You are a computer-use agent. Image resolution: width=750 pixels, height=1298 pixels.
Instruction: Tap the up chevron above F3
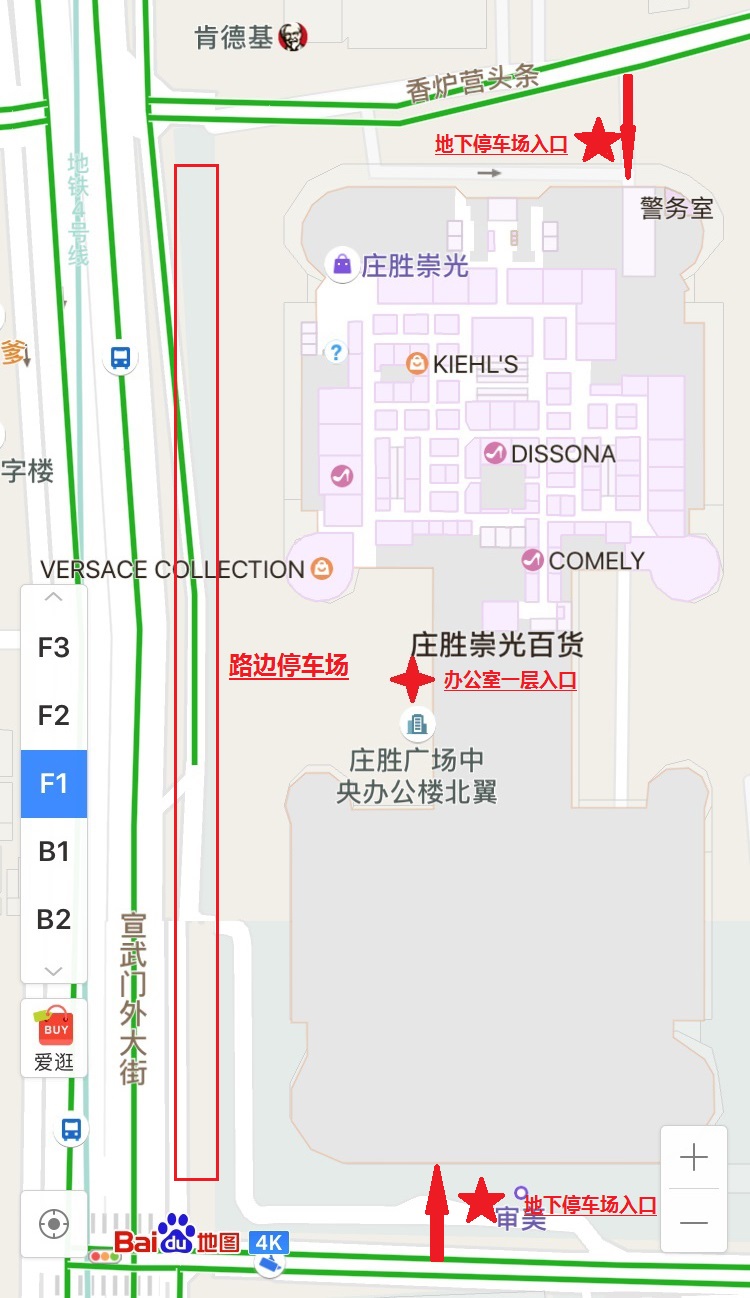(x=54, y=598)
